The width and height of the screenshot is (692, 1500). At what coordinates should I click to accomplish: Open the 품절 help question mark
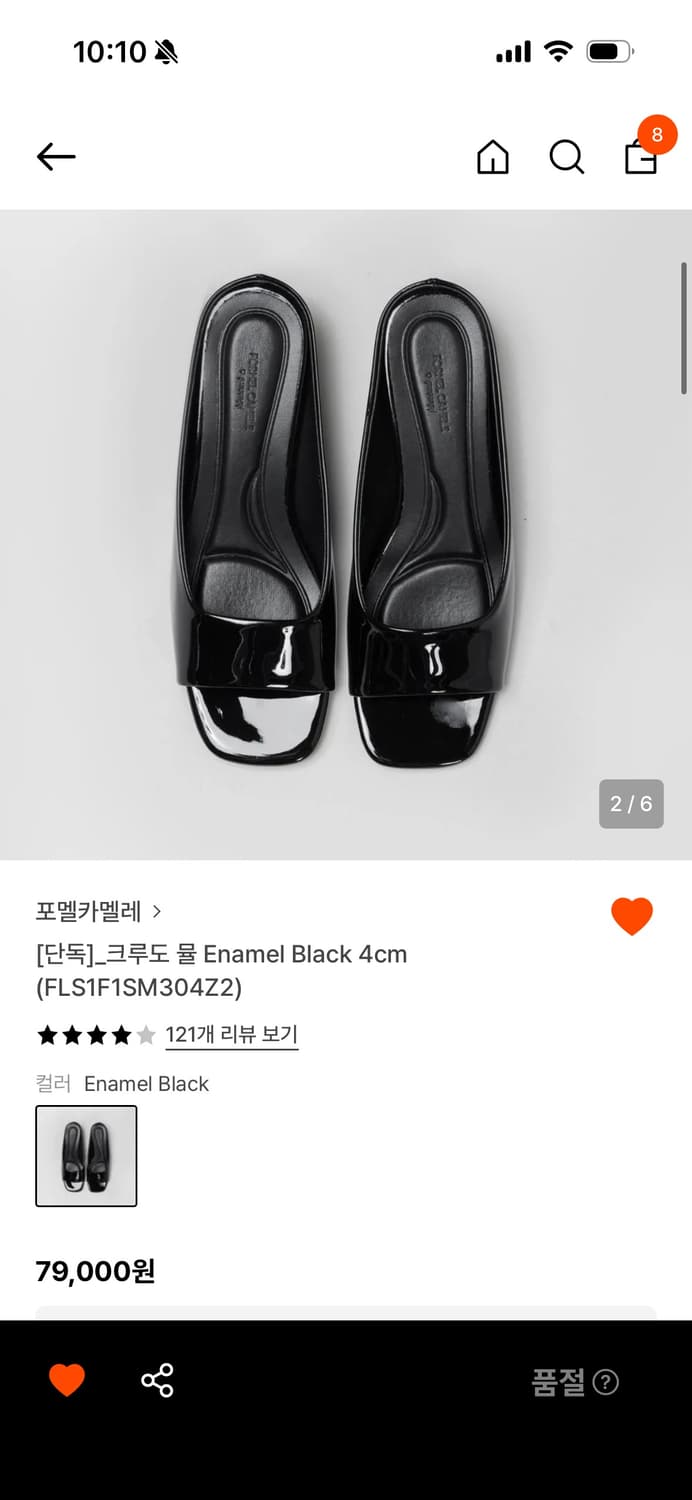click(606, 1382)
